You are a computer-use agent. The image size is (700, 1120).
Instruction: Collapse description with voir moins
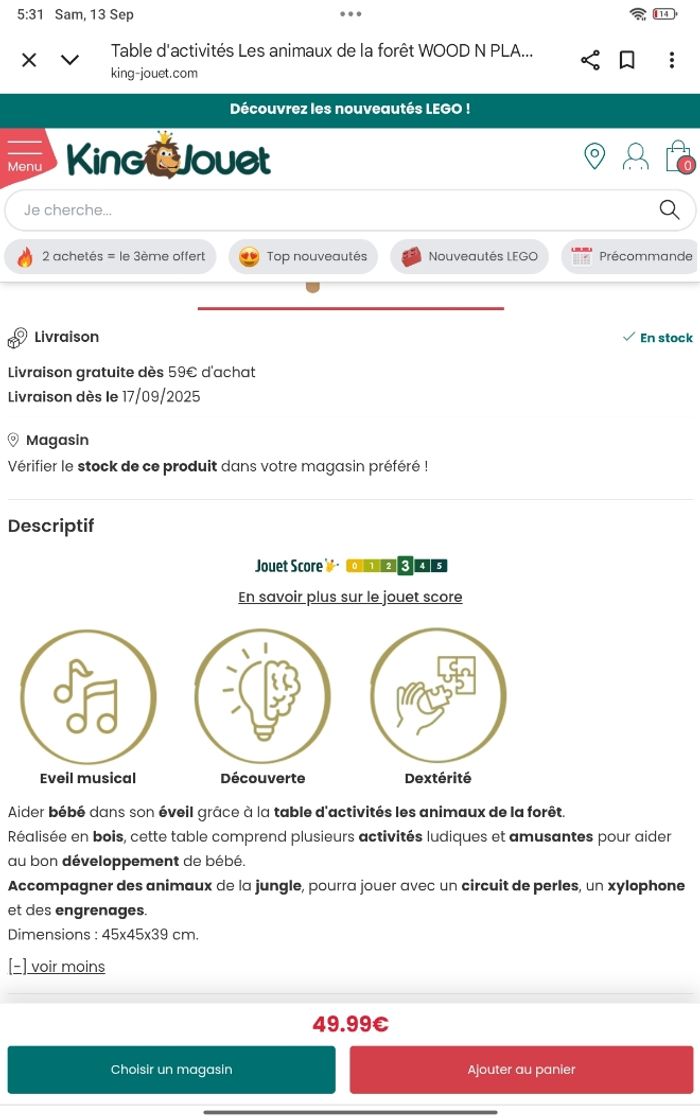tap(56, 967)
